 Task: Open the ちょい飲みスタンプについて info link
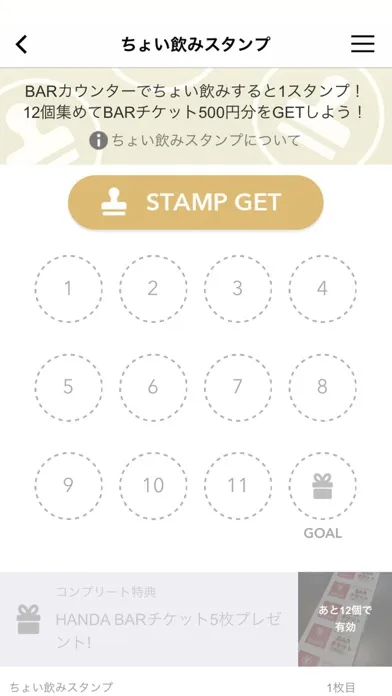point(195,141)
